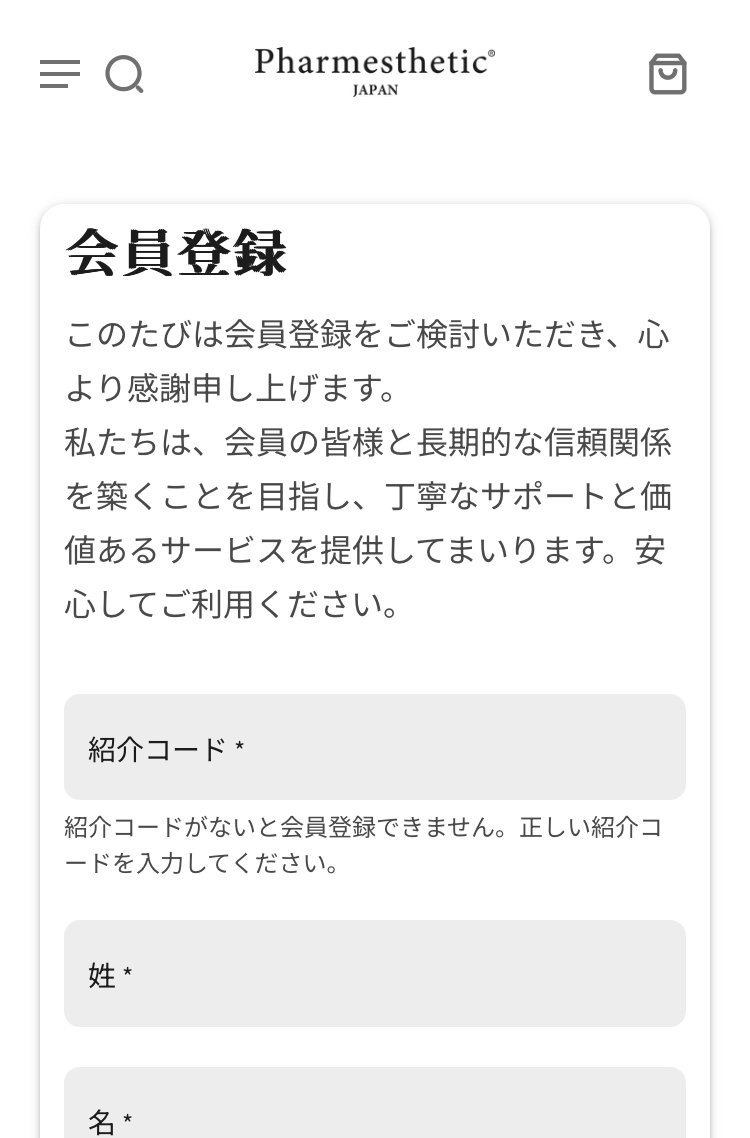Click the 姓 last name field
The width and height of the screenshot is (750, 1138).
pos(375,973)
